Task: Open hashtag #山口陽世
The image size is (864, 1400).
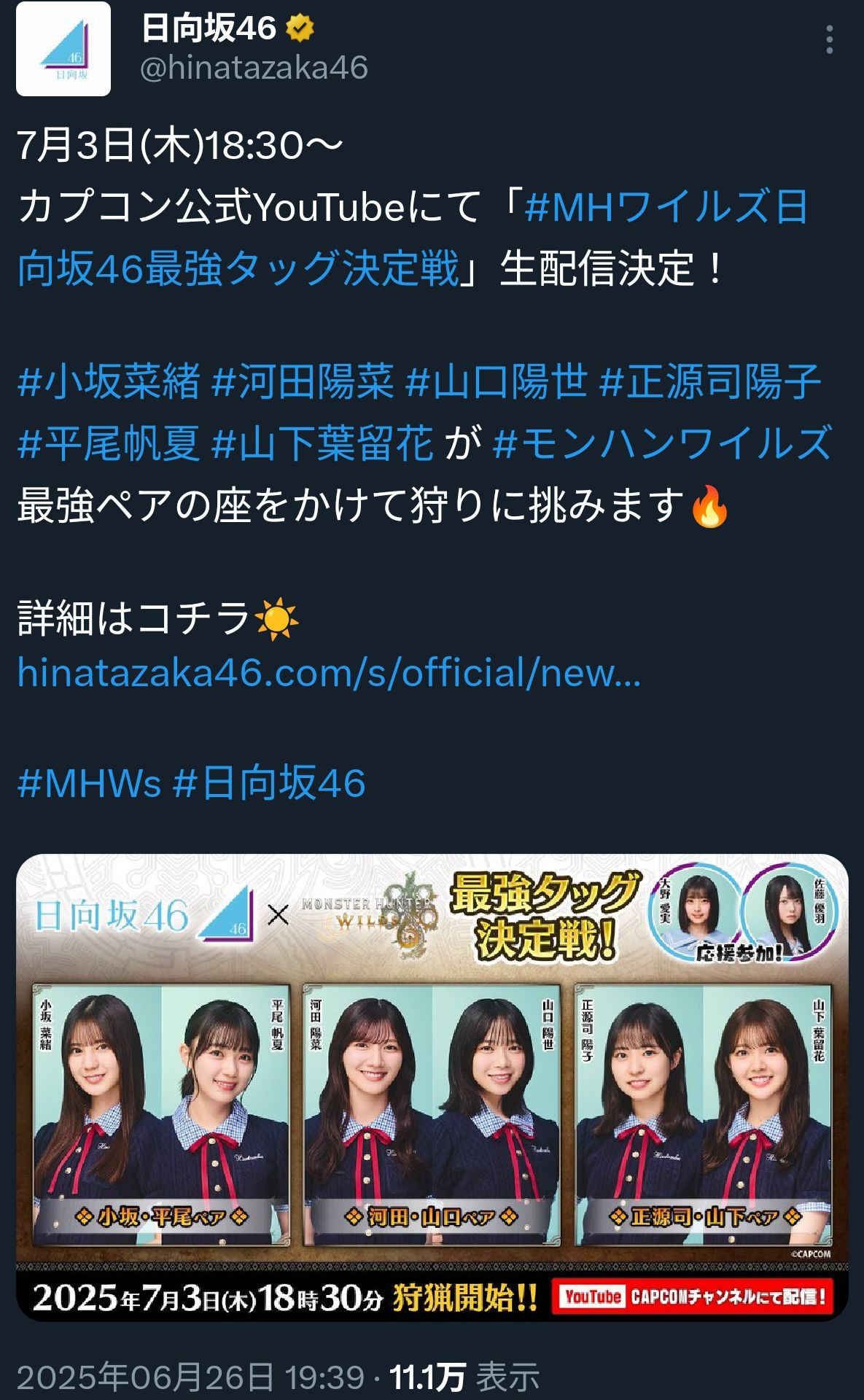Action: [497, 381]
